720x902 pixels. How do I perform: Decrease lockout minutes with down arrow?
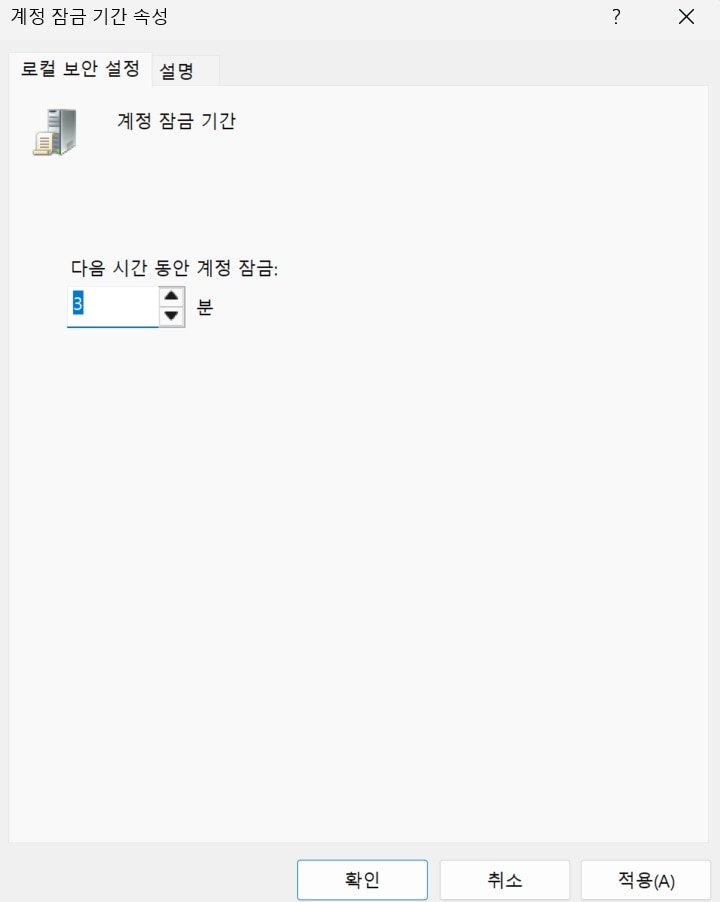[172, 316]
